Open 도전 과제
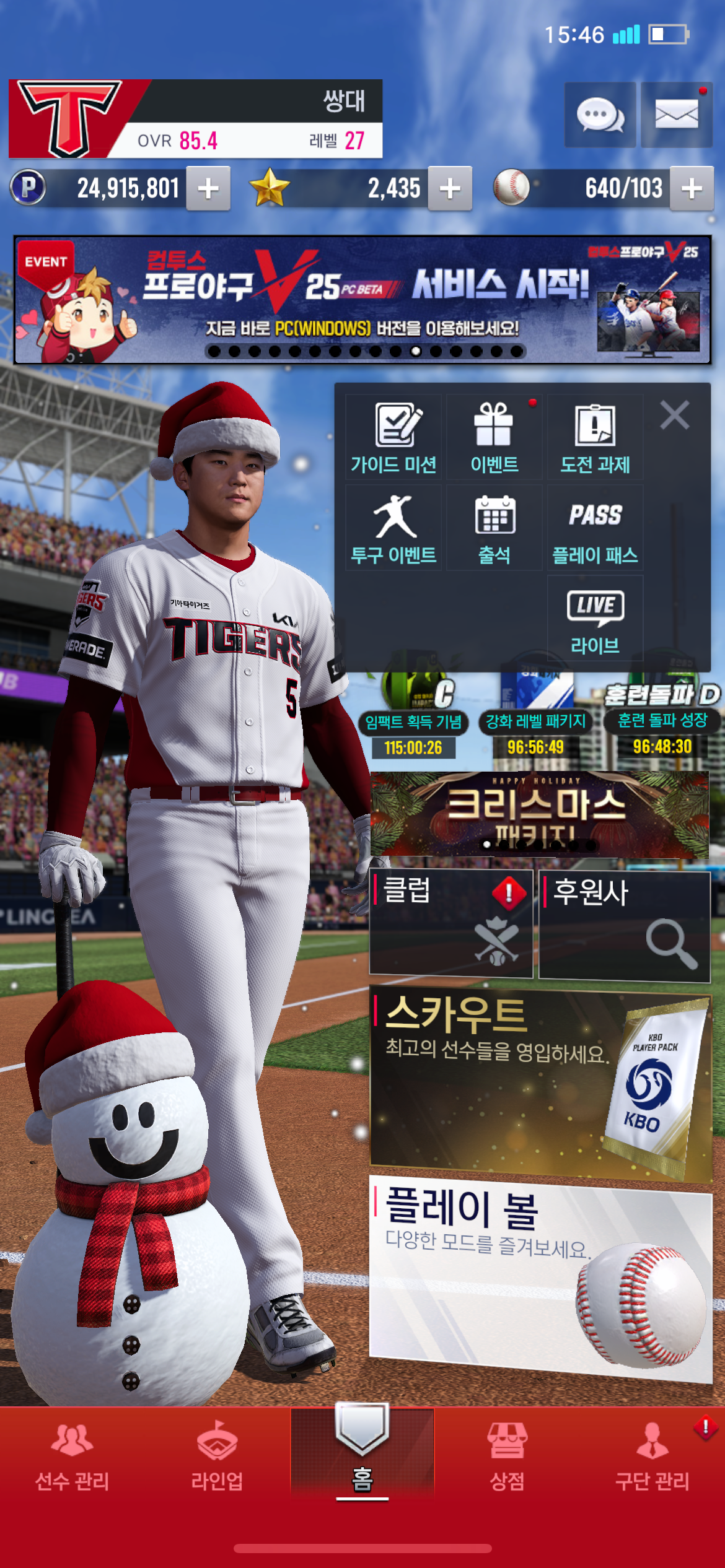The width and height of the screenshot is (725, 1568). (595, 438)
